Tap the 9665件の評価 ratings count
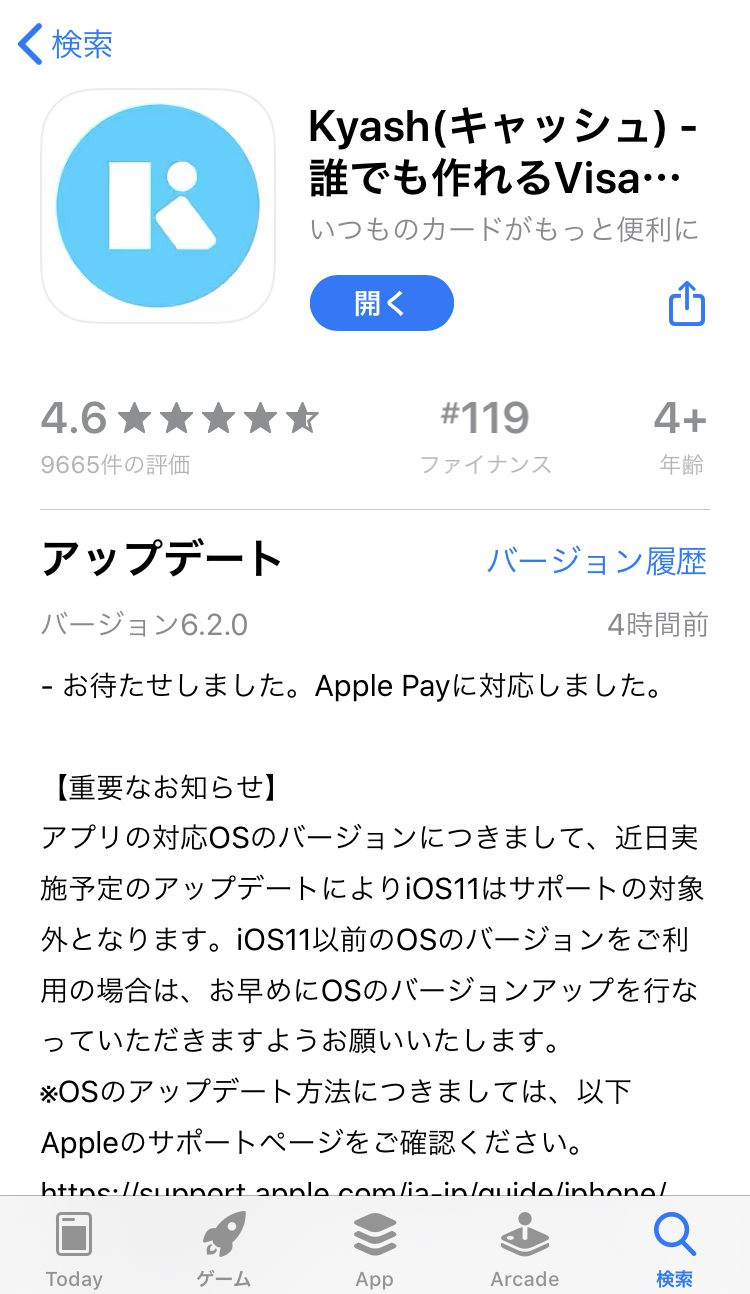Viewport: 750px width, 1294px height. coord(118,463)
